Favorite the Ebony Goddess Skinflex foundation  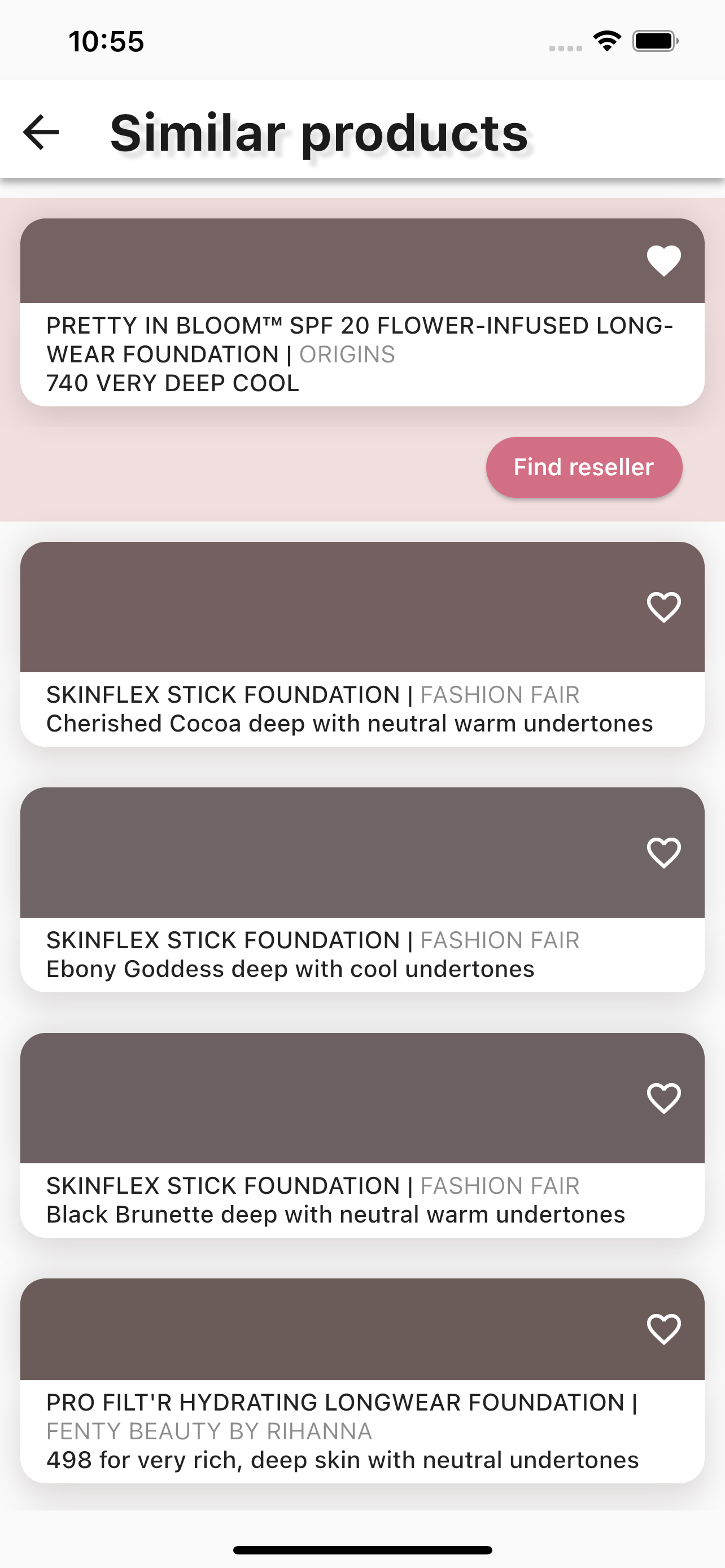(663, 852)
